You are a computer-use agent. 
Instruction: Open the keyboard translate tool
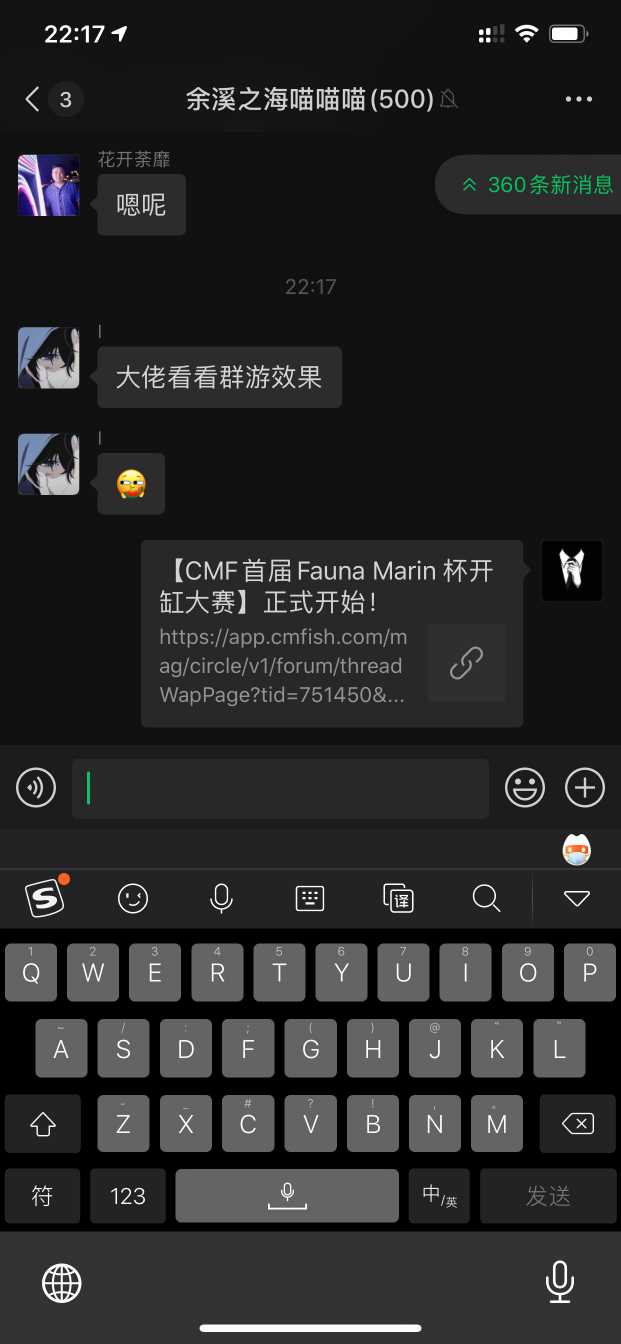click(398, 898)
